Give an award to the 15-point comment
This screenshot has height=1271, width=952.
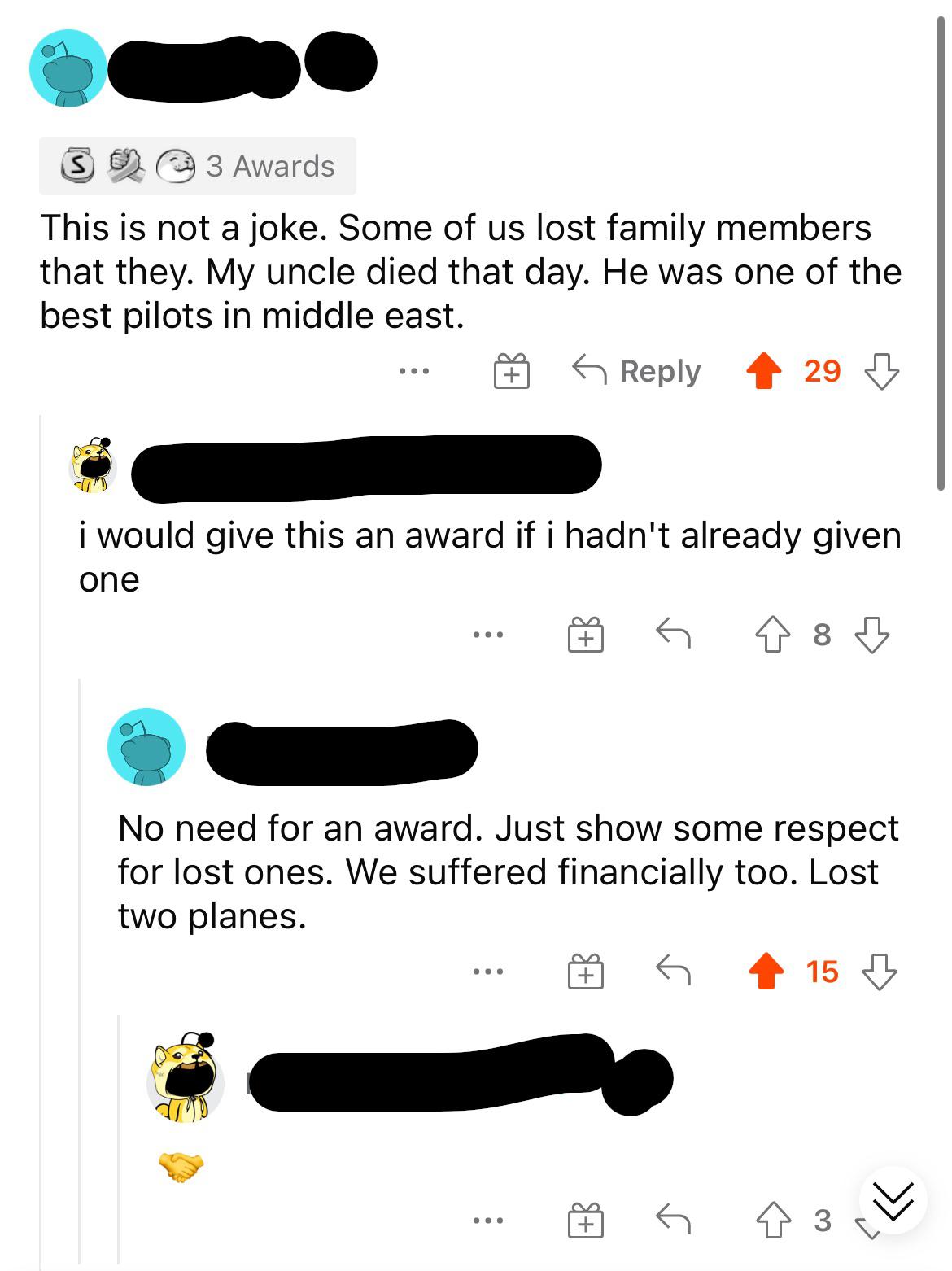(585, 972)
